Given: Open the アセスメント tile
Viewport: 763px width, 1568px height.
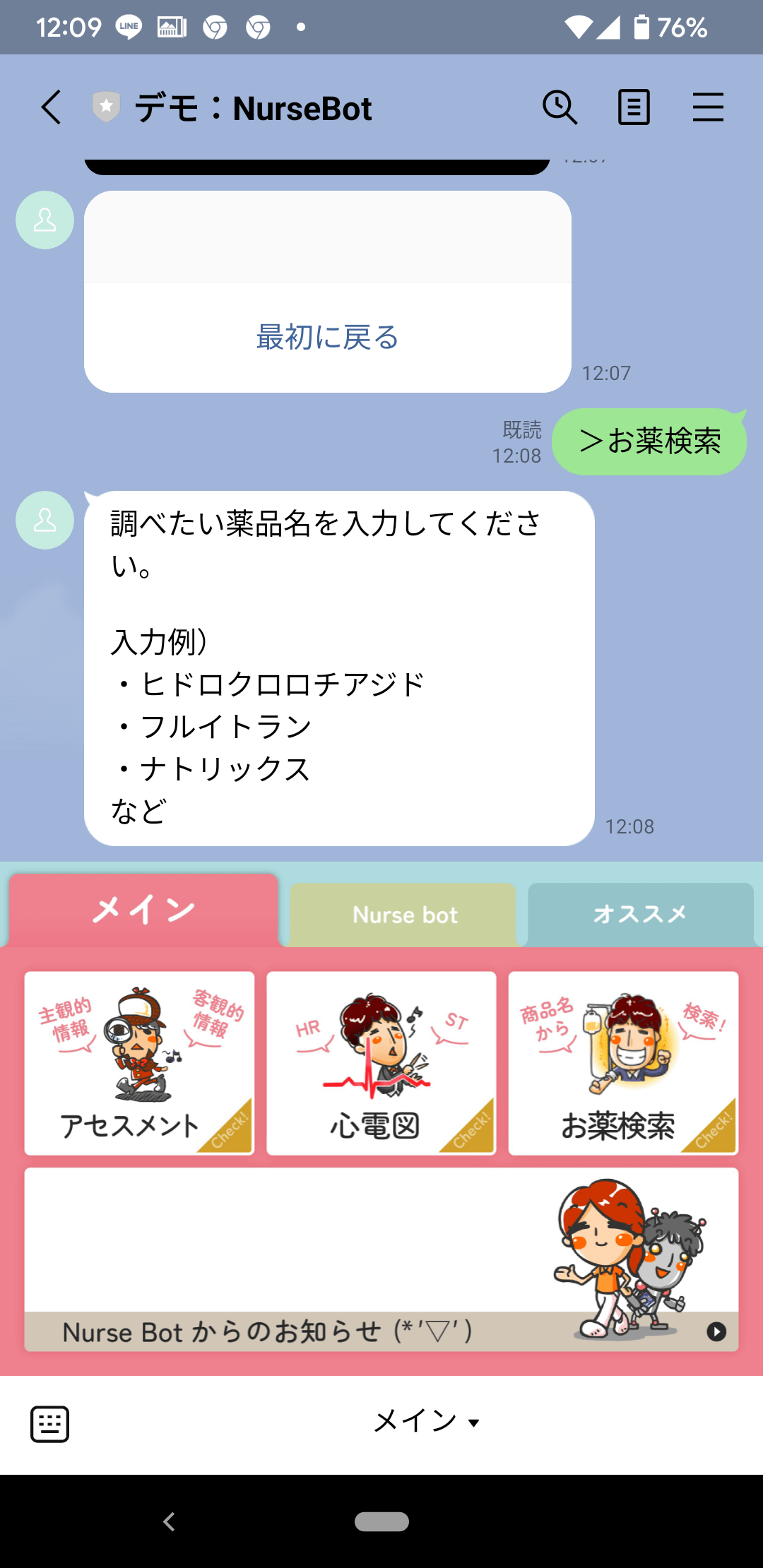Looking at the screenshot, I should click(x=139, y=1063).
